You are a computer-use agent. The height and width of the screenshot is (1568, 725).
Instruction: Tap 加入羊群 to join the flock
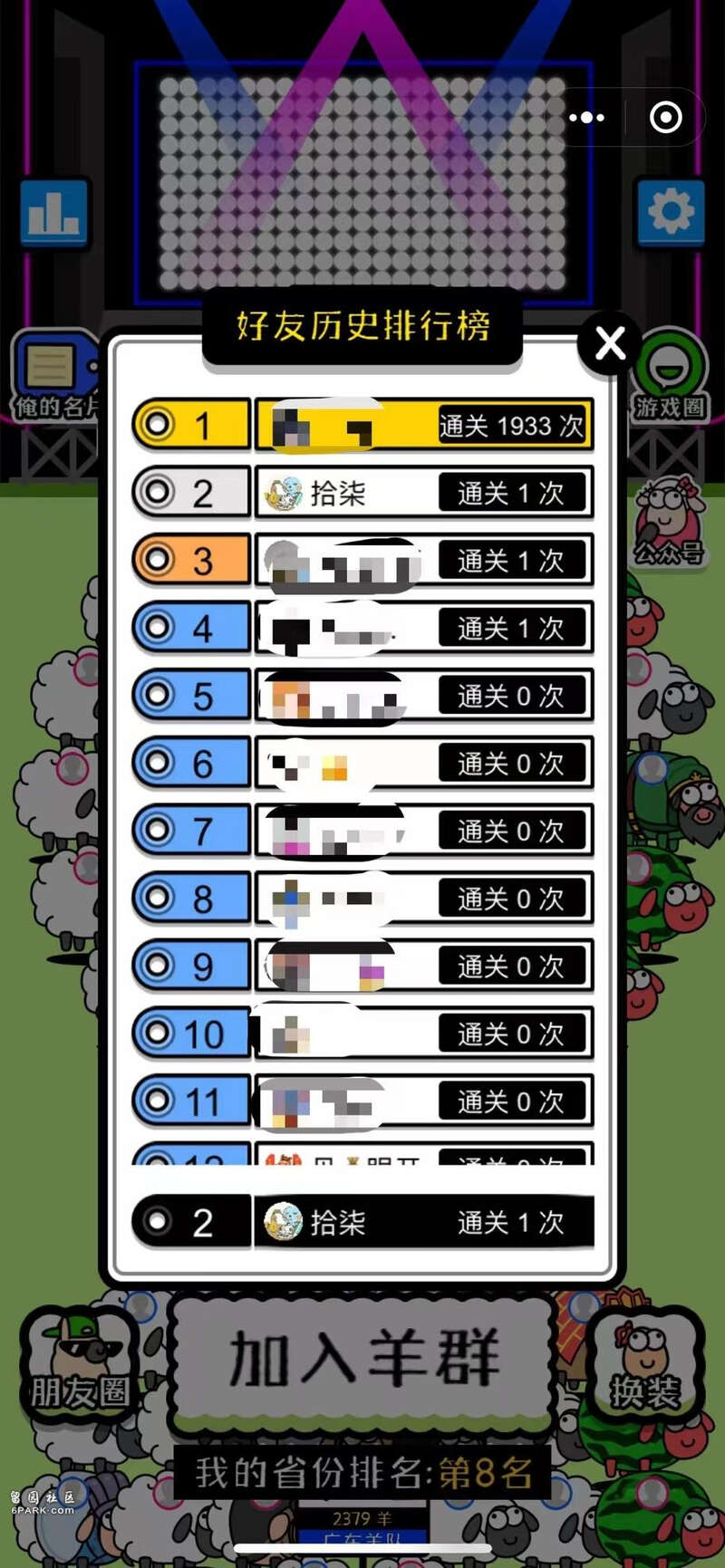(x=362, y=1361)
